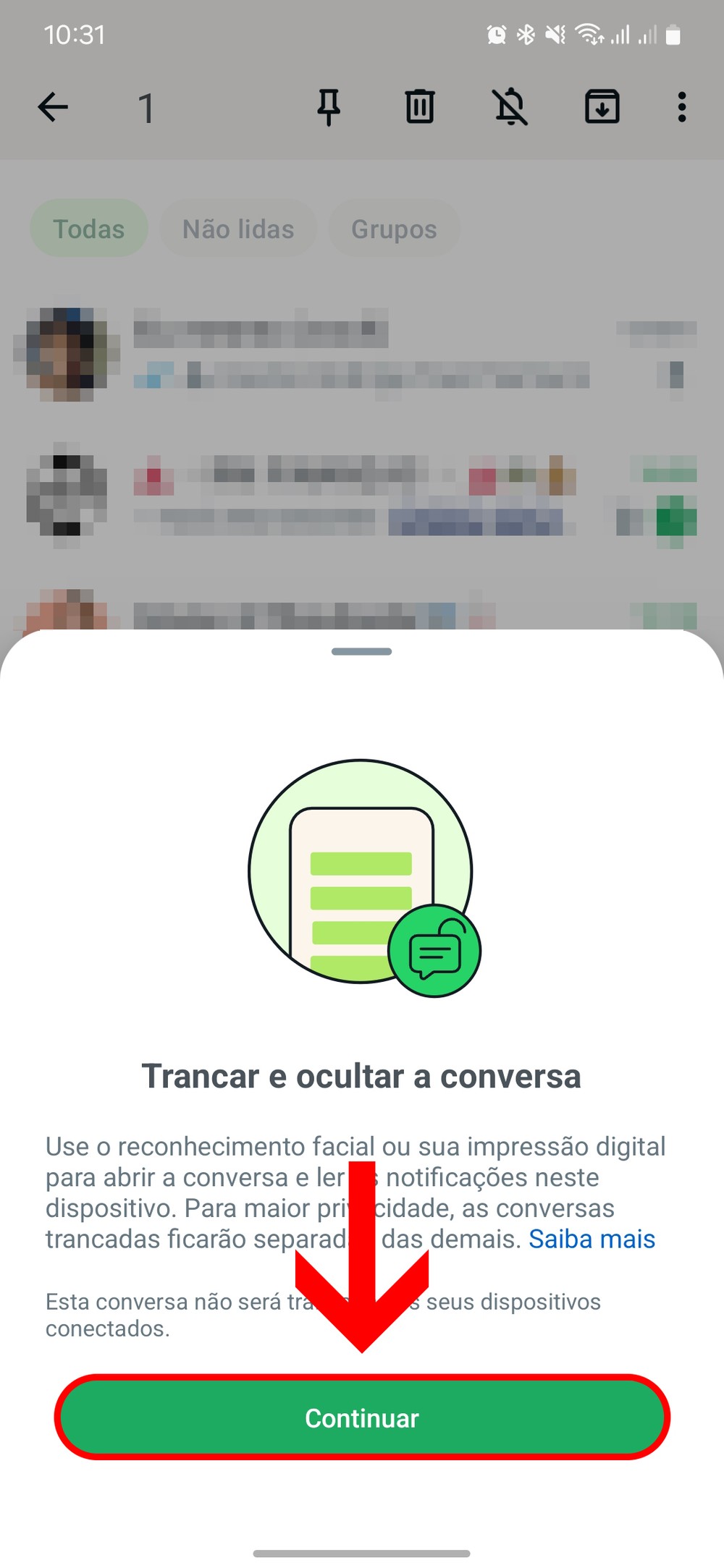Screen dimensions: 724x1568
Task: Select the Todas filter chip
Action: click(89, 229)
